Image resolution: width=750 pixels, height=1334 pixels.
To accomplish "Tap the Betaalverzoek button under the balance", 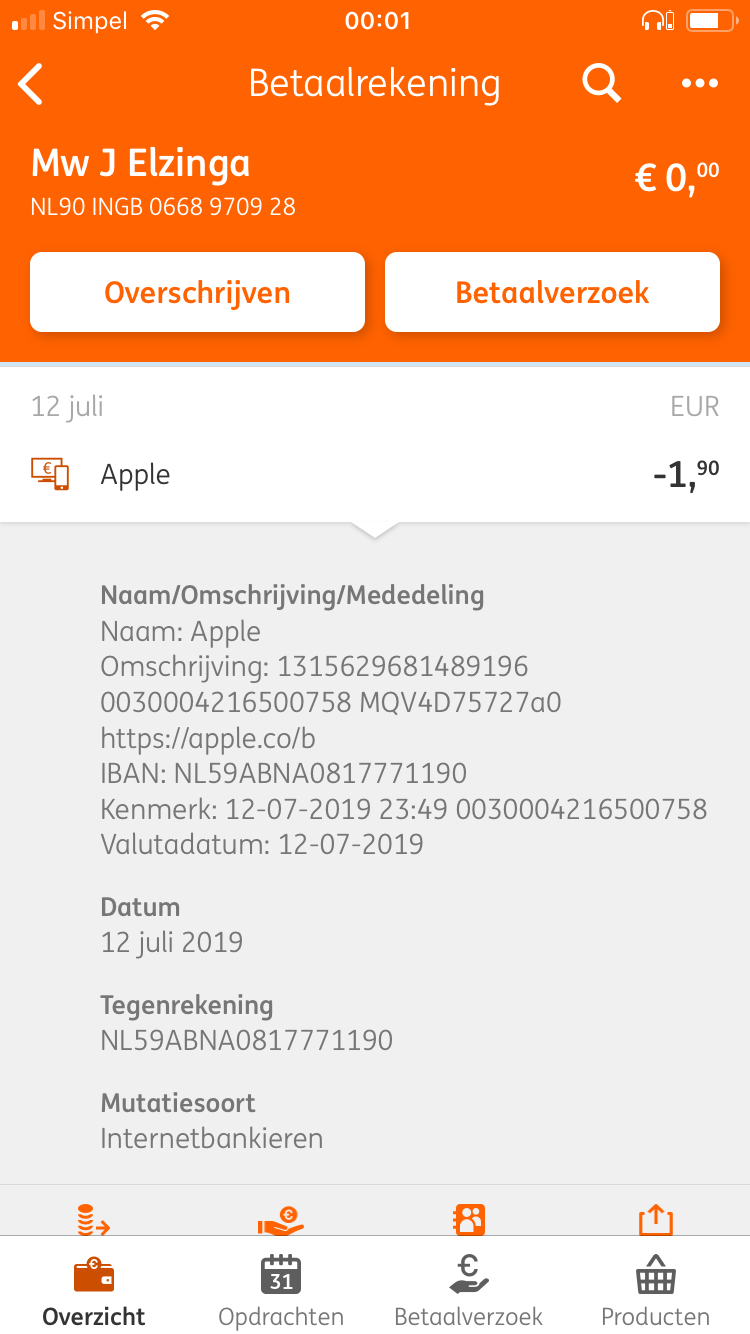I will pyautogui.click(x=552, y=292).
